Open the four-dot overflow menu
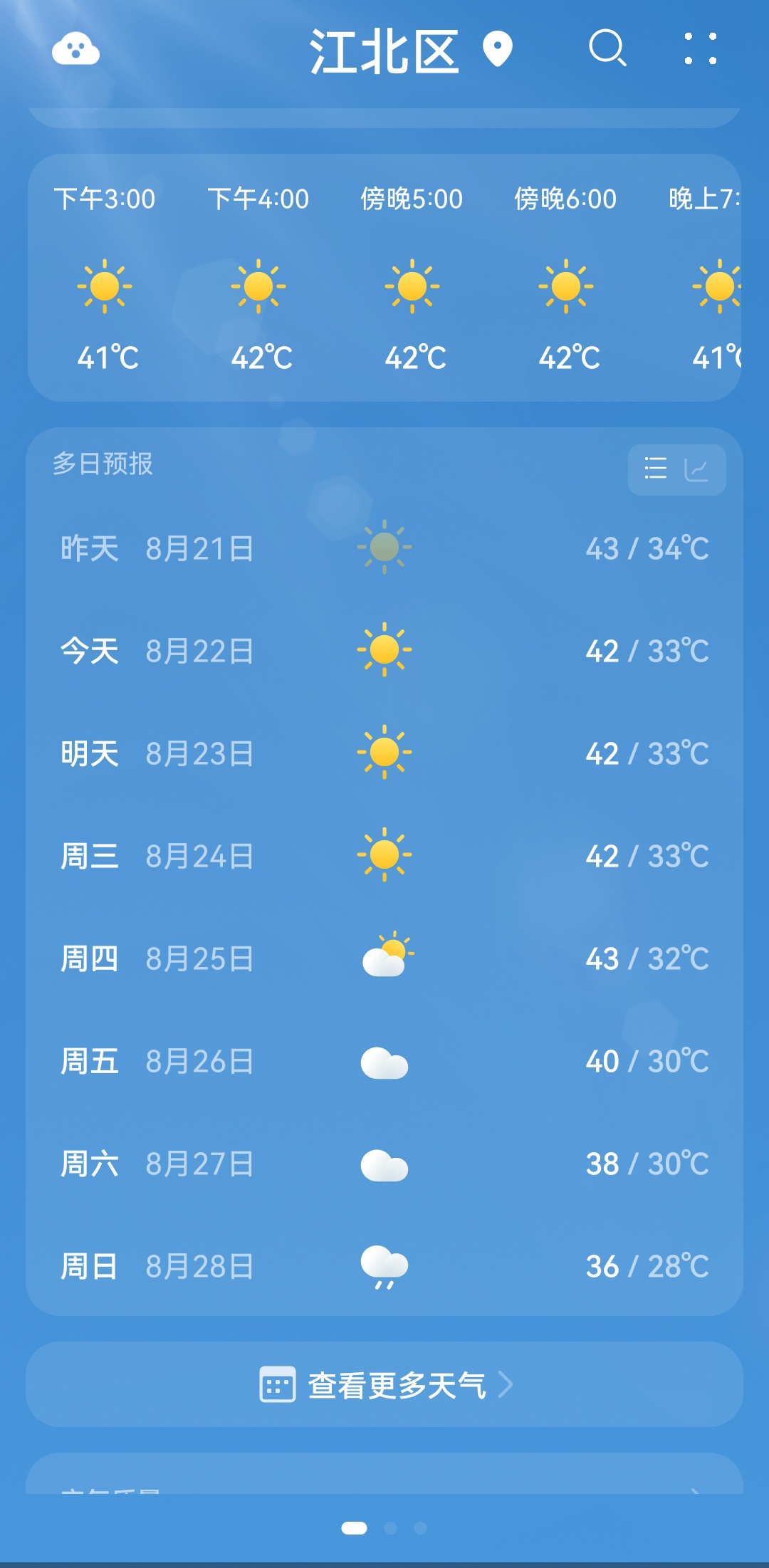 point(701,48)
